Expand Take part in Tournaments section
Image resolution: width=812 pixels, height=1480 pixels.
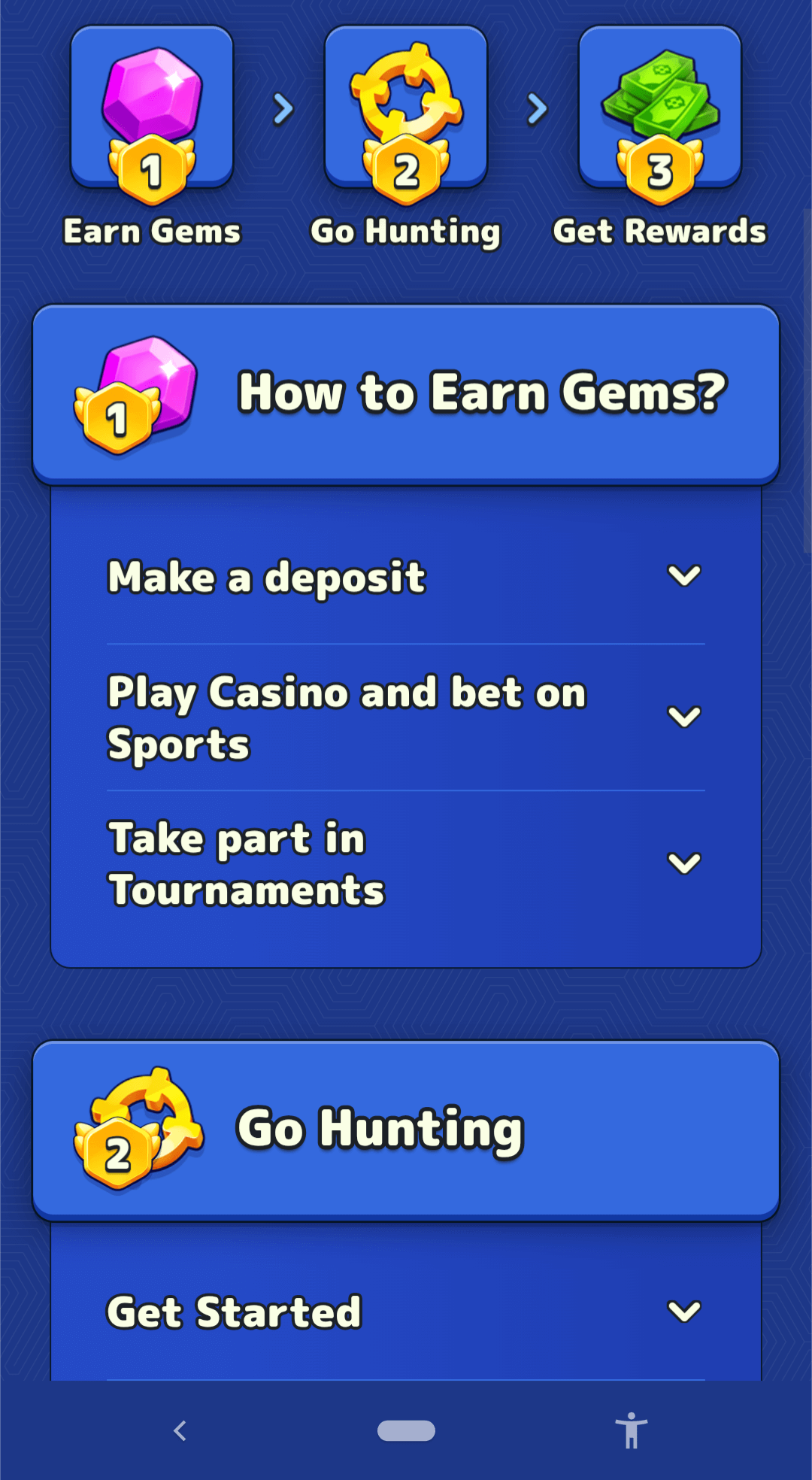click(x=683, y=863)
